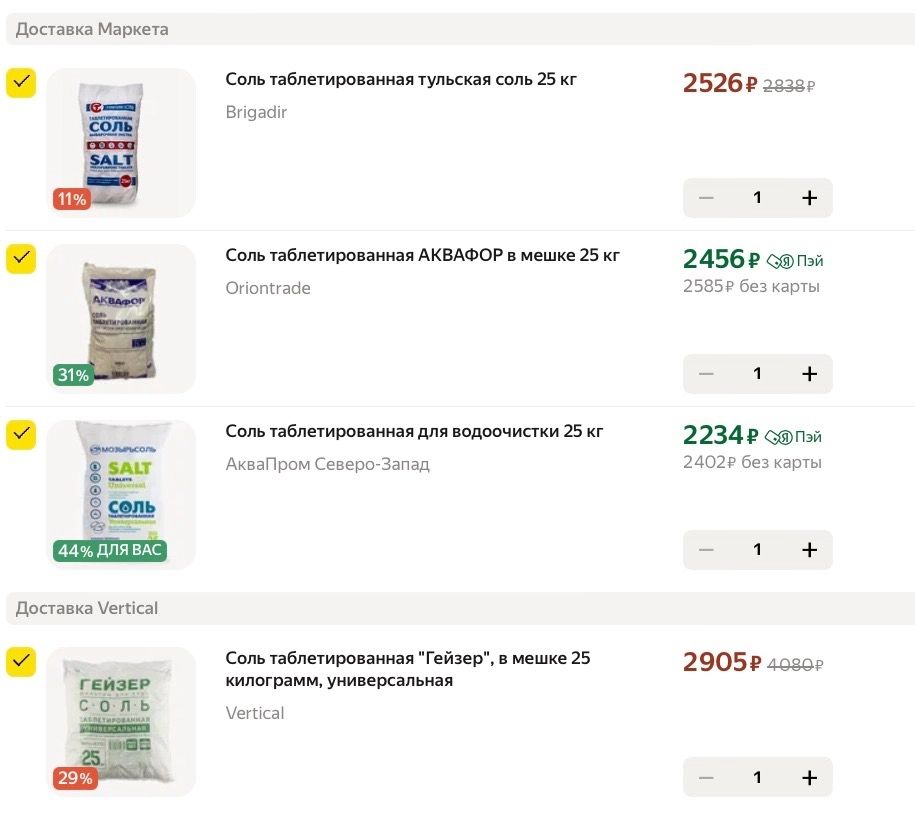Toggle checkbox for АкваПром Северо-Запад salt
Screen dimensions: 915x833
pos(21,435)
